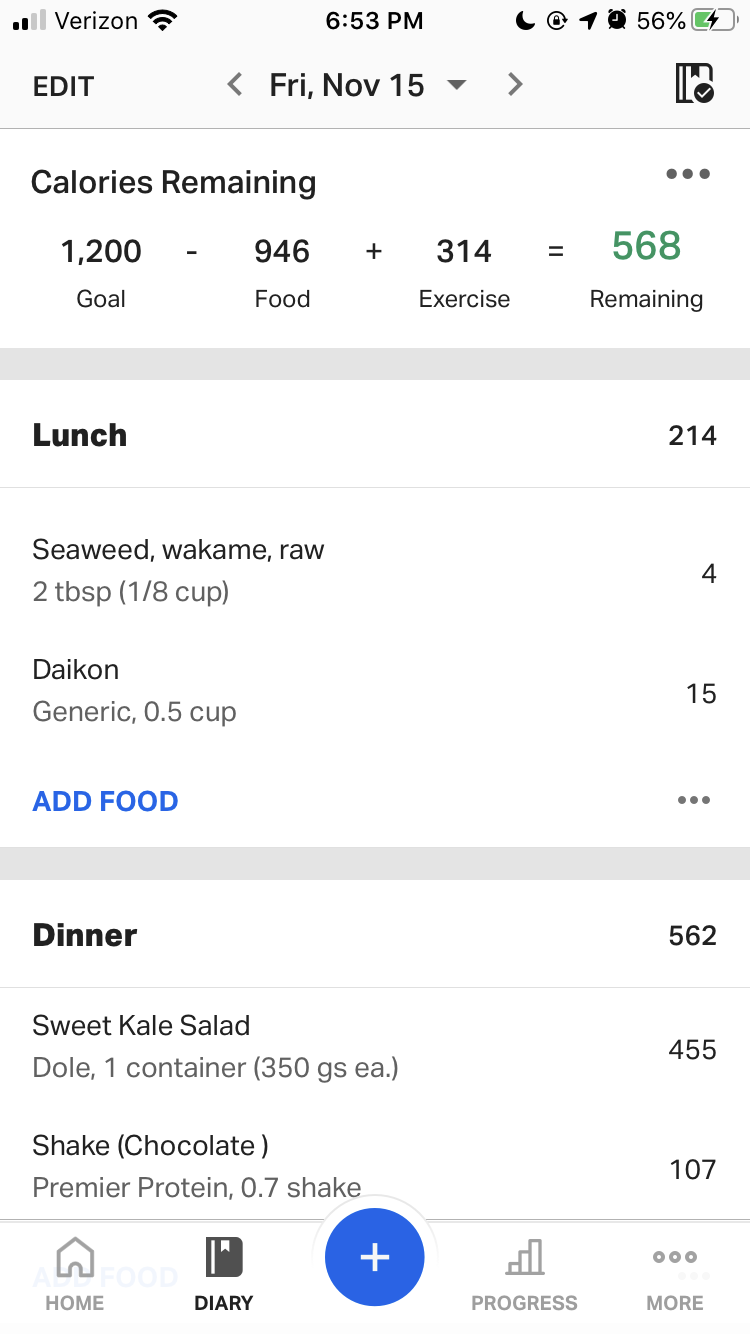The image size is (750, 1334).
Task: Select the Diary tab
Action: click(x=224, y=1274)
